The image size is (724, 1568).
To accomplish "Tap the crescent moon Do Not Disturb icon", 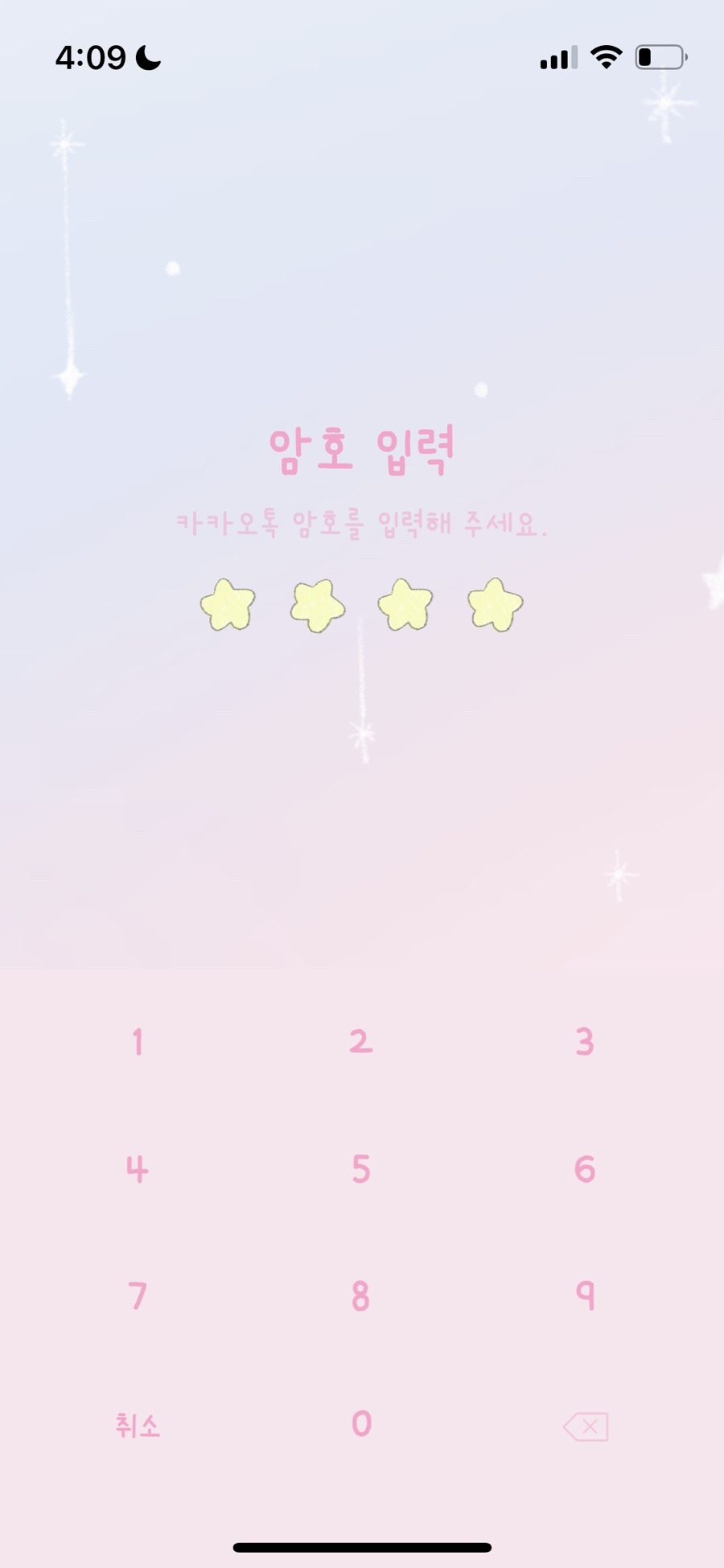I will (147, 56).
